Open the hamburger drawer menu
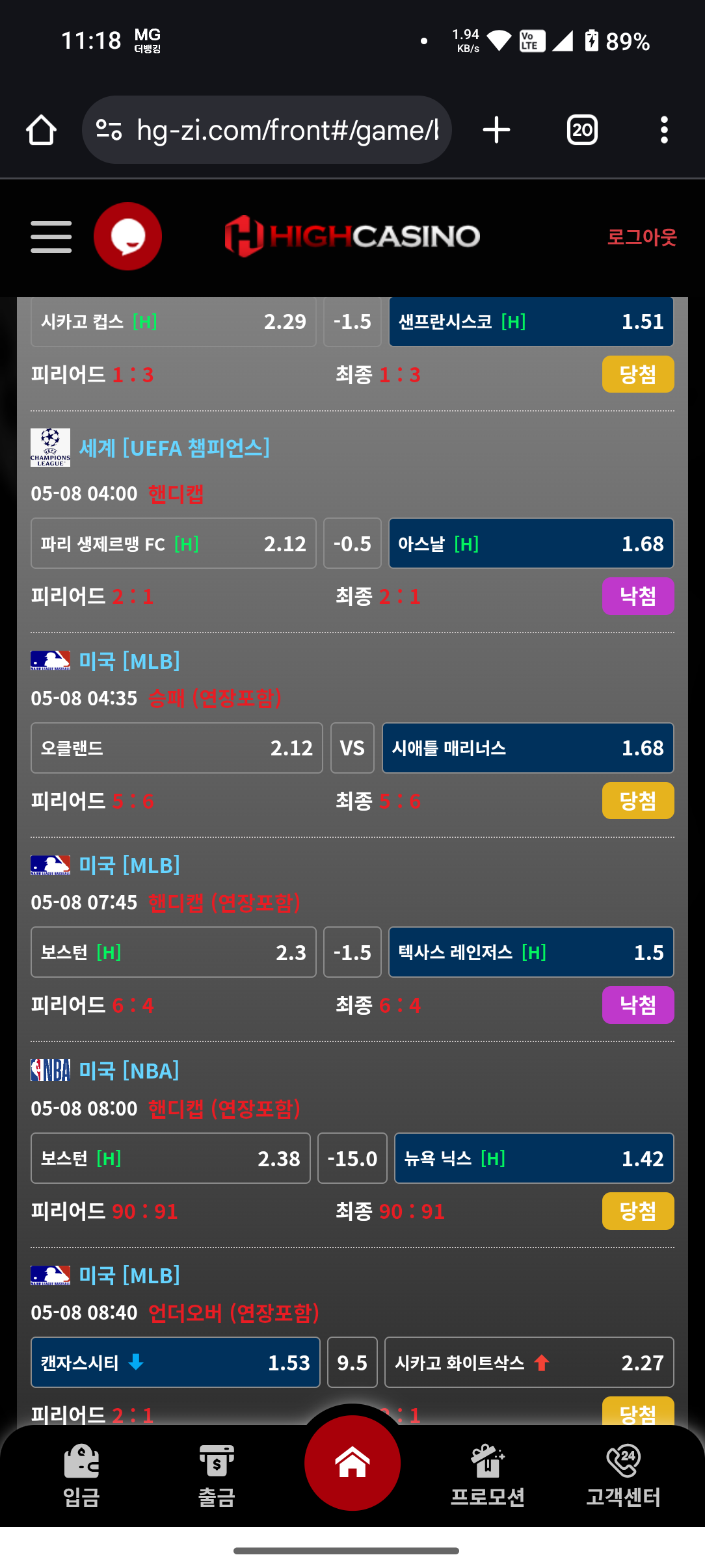 (51, 237)
